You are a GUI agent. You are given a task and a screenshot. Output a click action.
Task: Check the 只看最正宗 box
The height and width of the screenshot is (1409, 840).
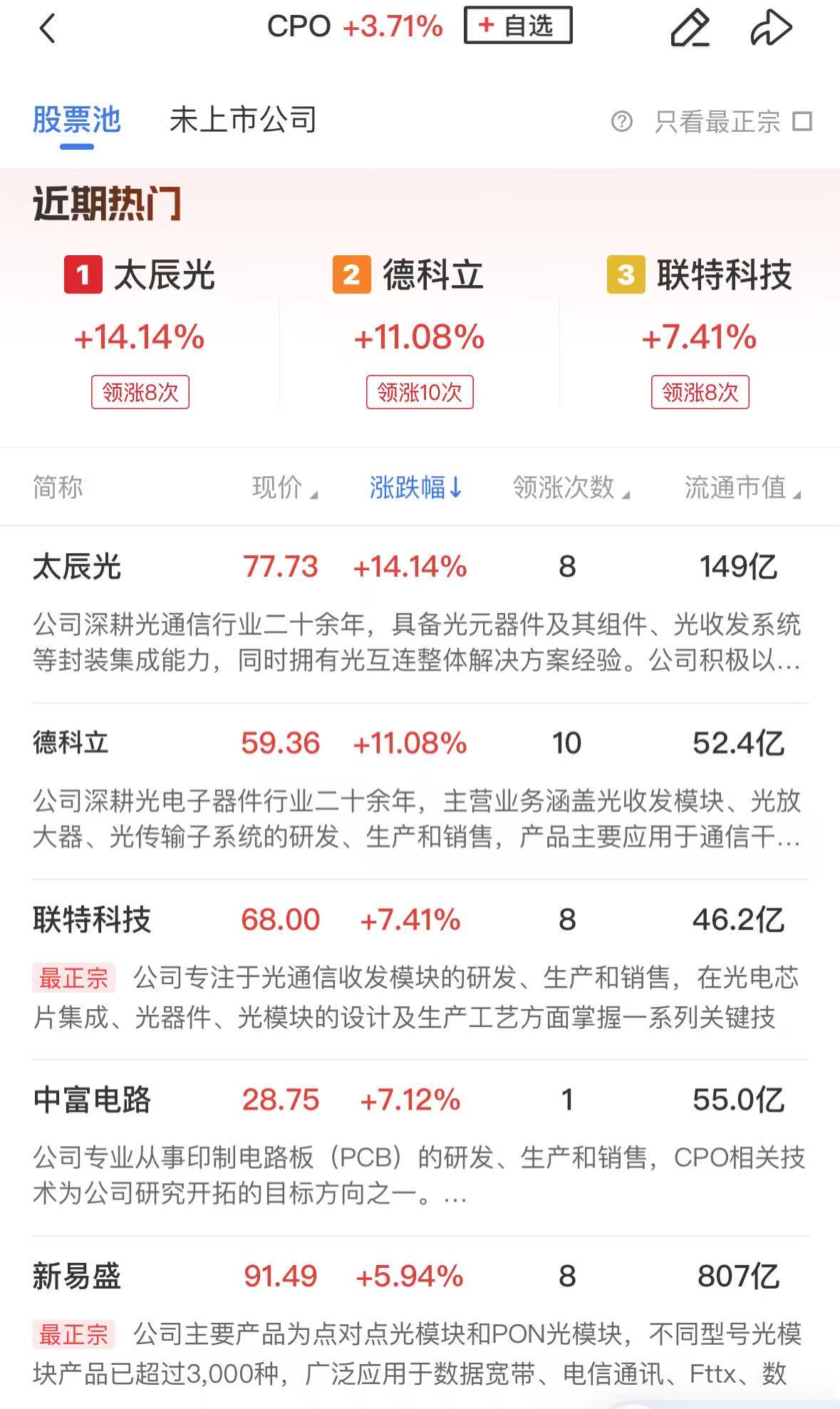pyautogui.click(x=802, y=121)
